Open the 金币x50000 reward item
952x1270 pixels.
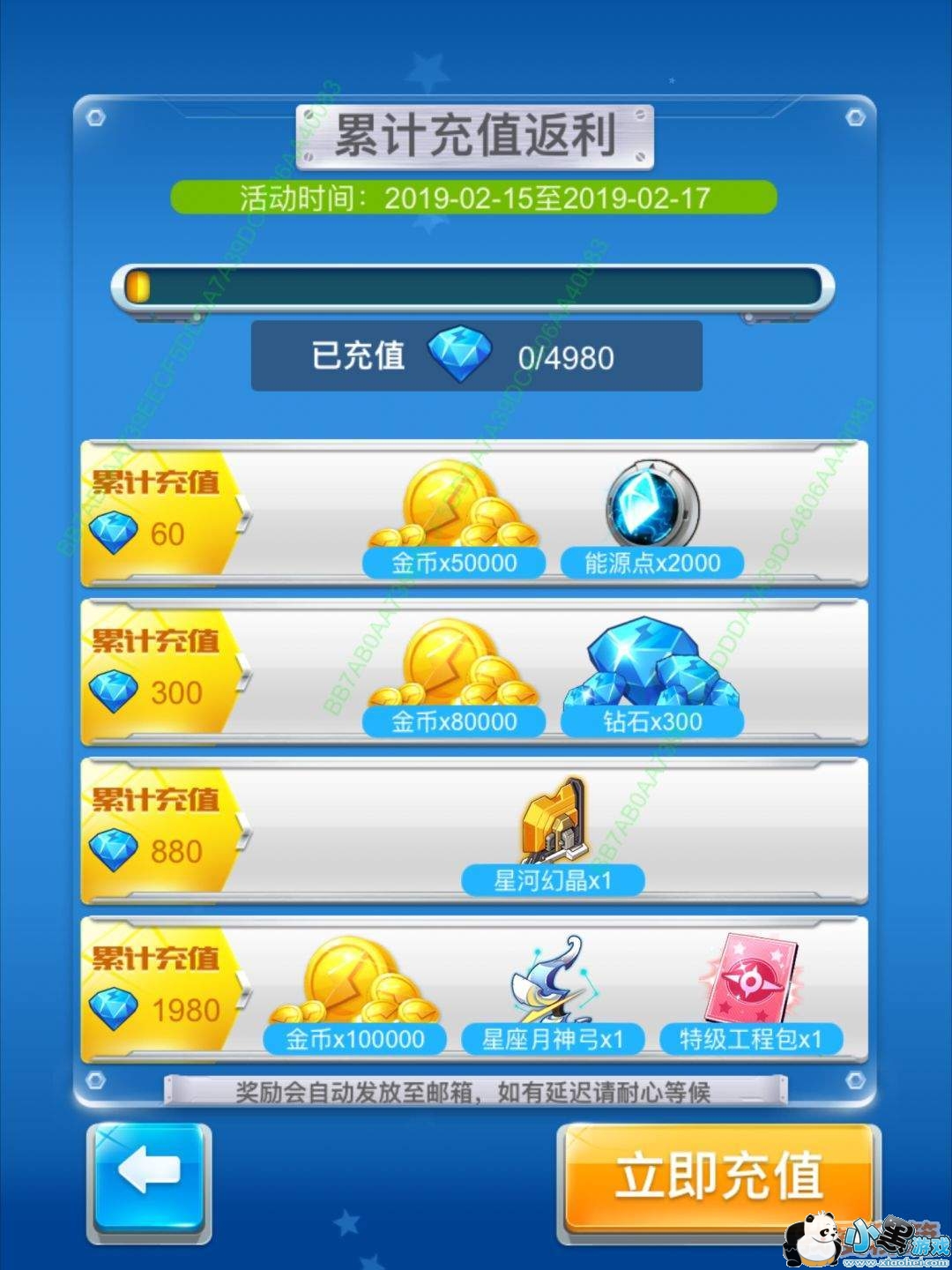tap(453, 519)
